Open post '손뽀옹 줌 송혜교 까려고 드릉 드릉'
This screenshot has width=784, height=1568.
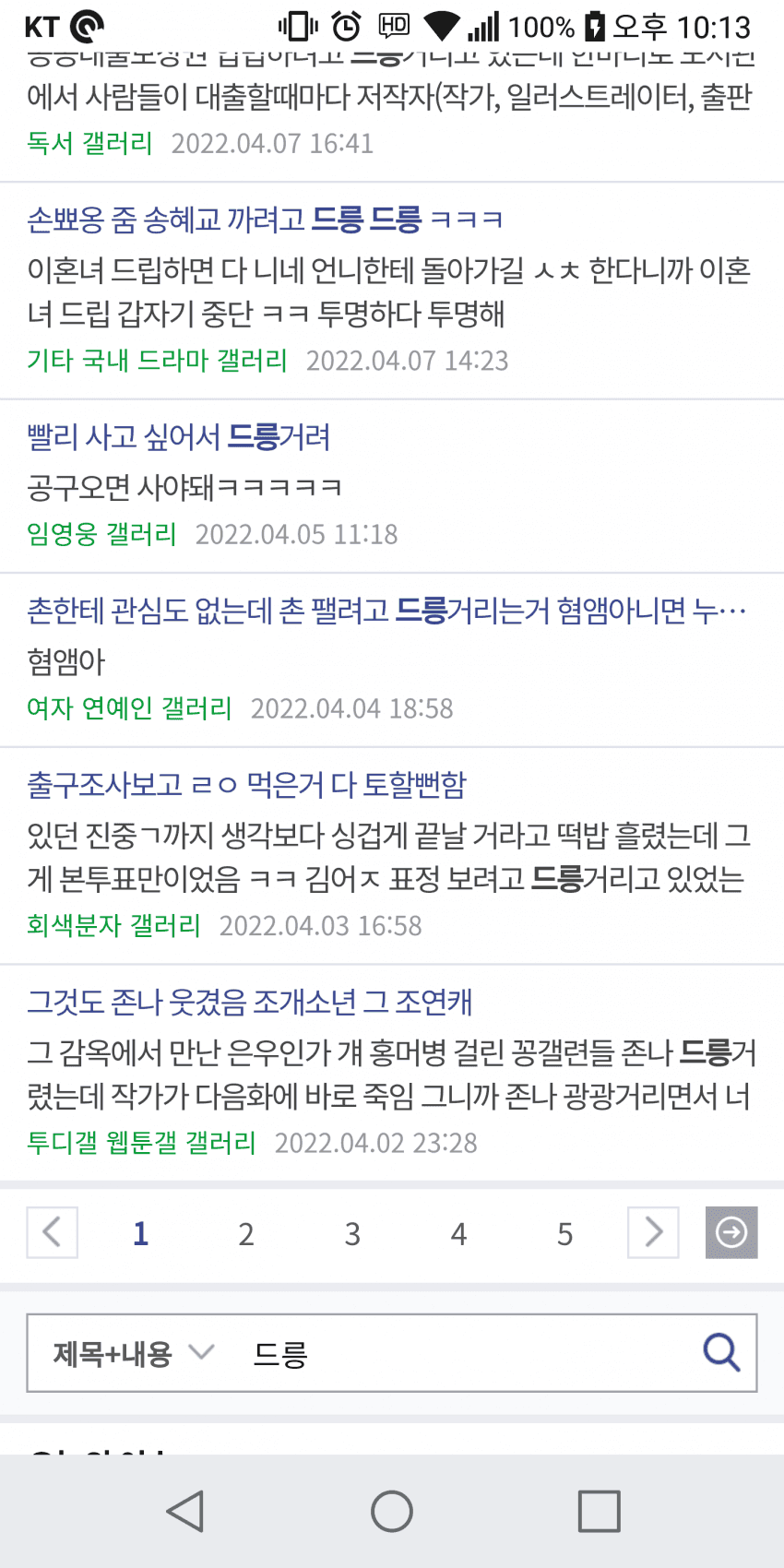[265, 220]
